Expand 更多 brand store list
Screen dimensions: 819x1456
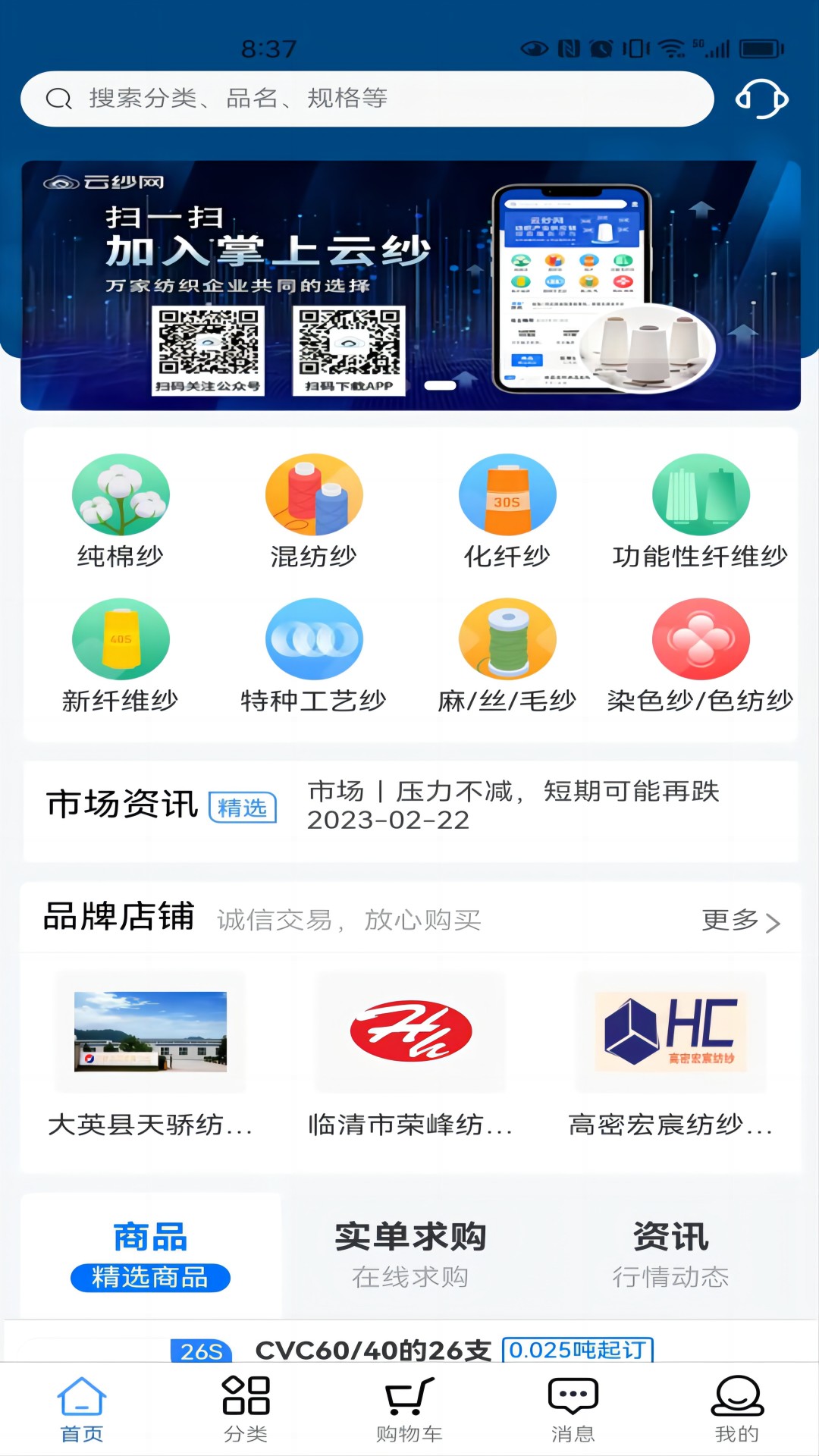(x=742, y=922)
